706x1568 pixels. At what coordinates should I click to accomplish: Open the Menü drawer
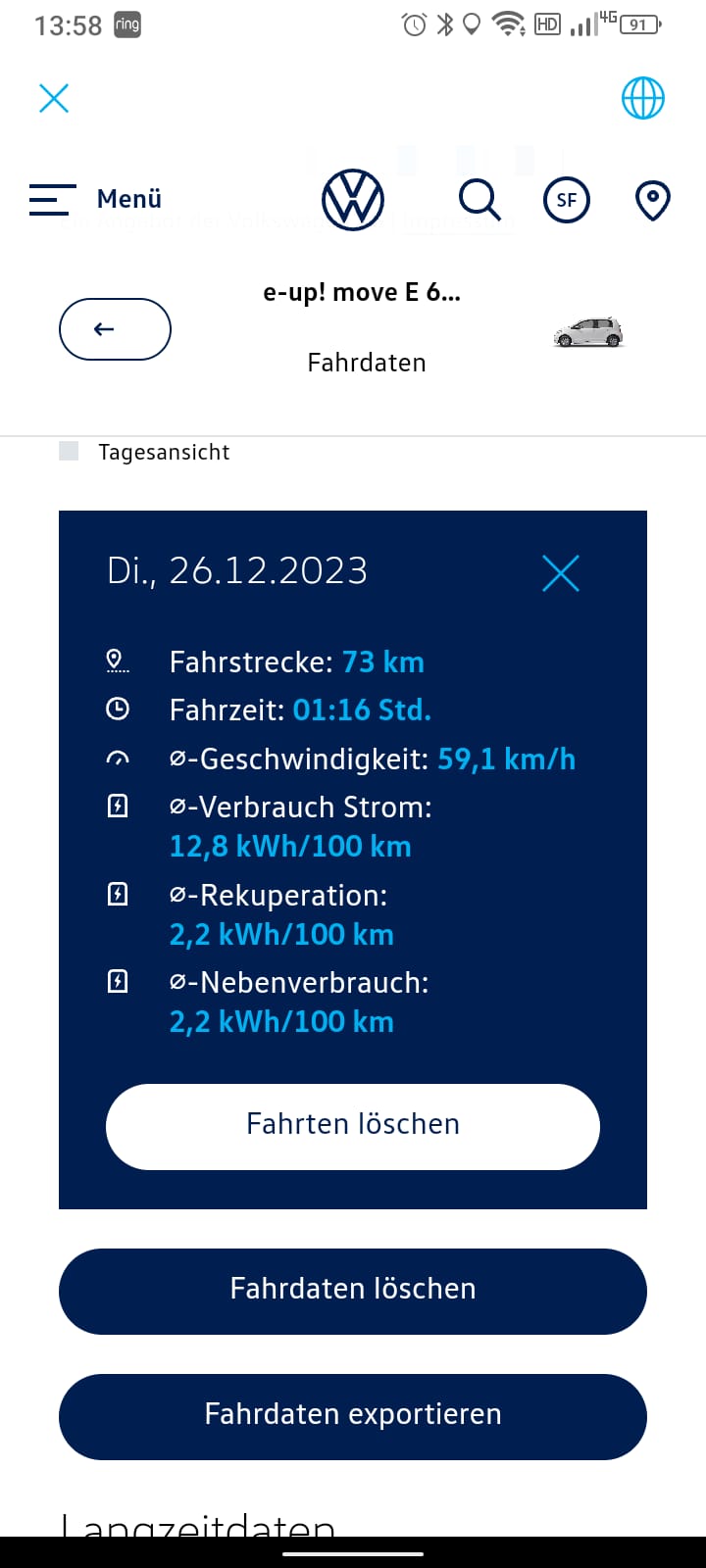point(96,199)
